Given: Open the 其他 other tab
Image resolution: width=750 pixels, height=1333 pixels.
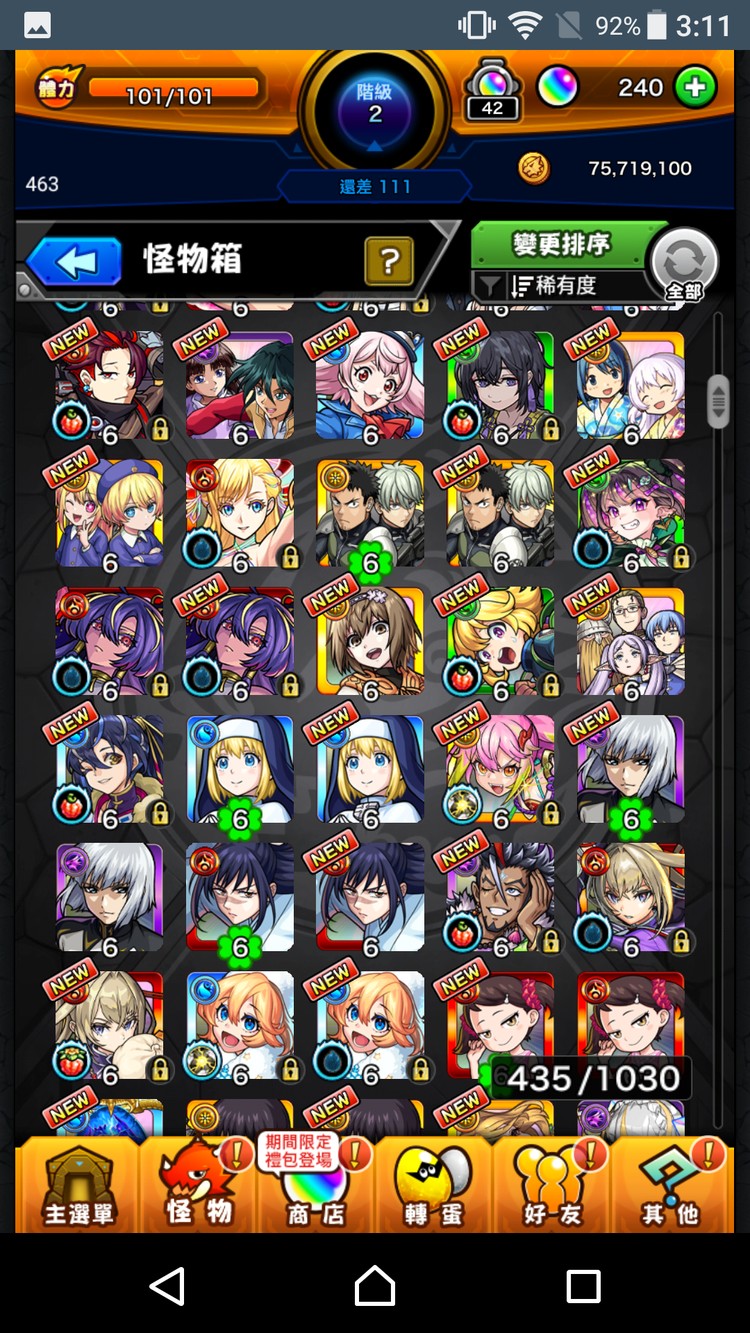Looking at the screenshot, I should coord(670,1187).
